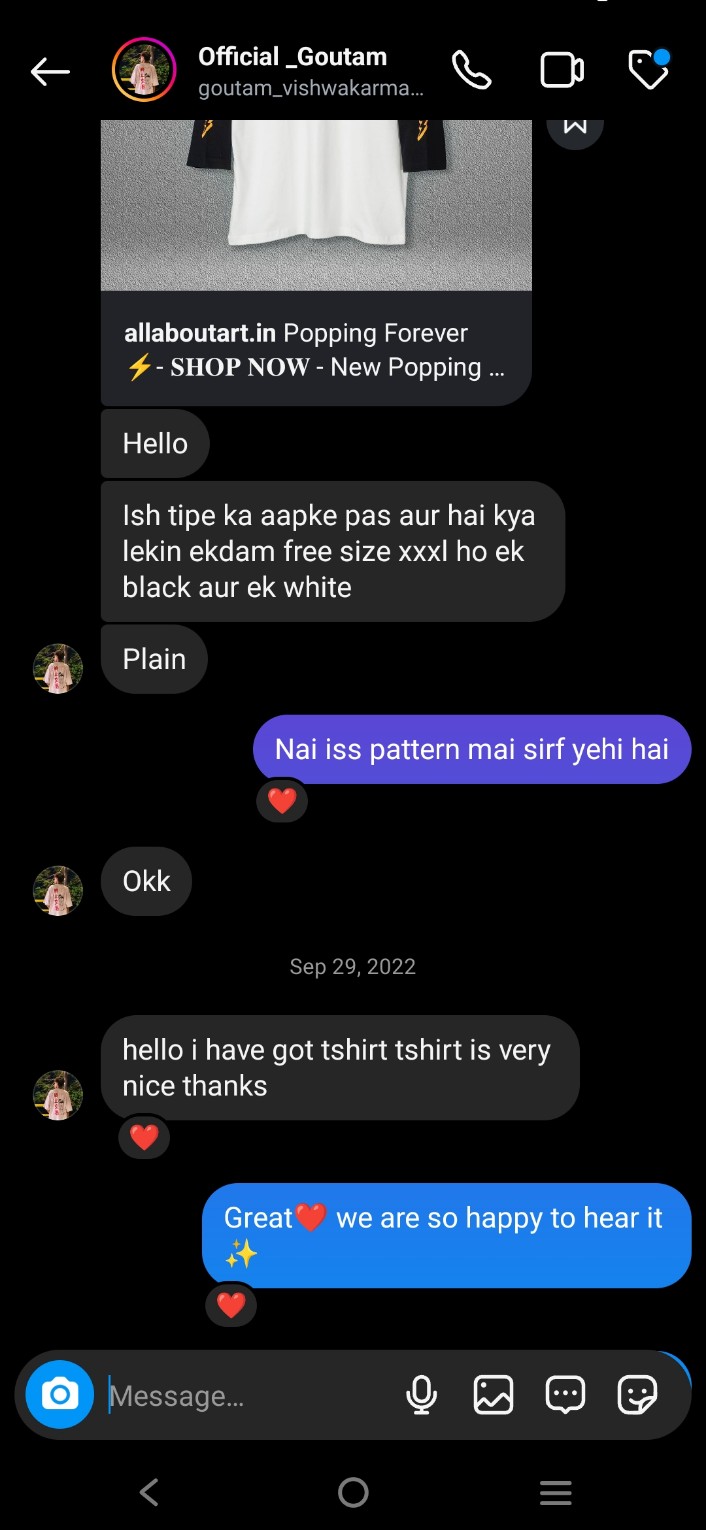Open recent apps from the navigation bar
This screenshot has width=706, height=1530.
pos(556,1493)
